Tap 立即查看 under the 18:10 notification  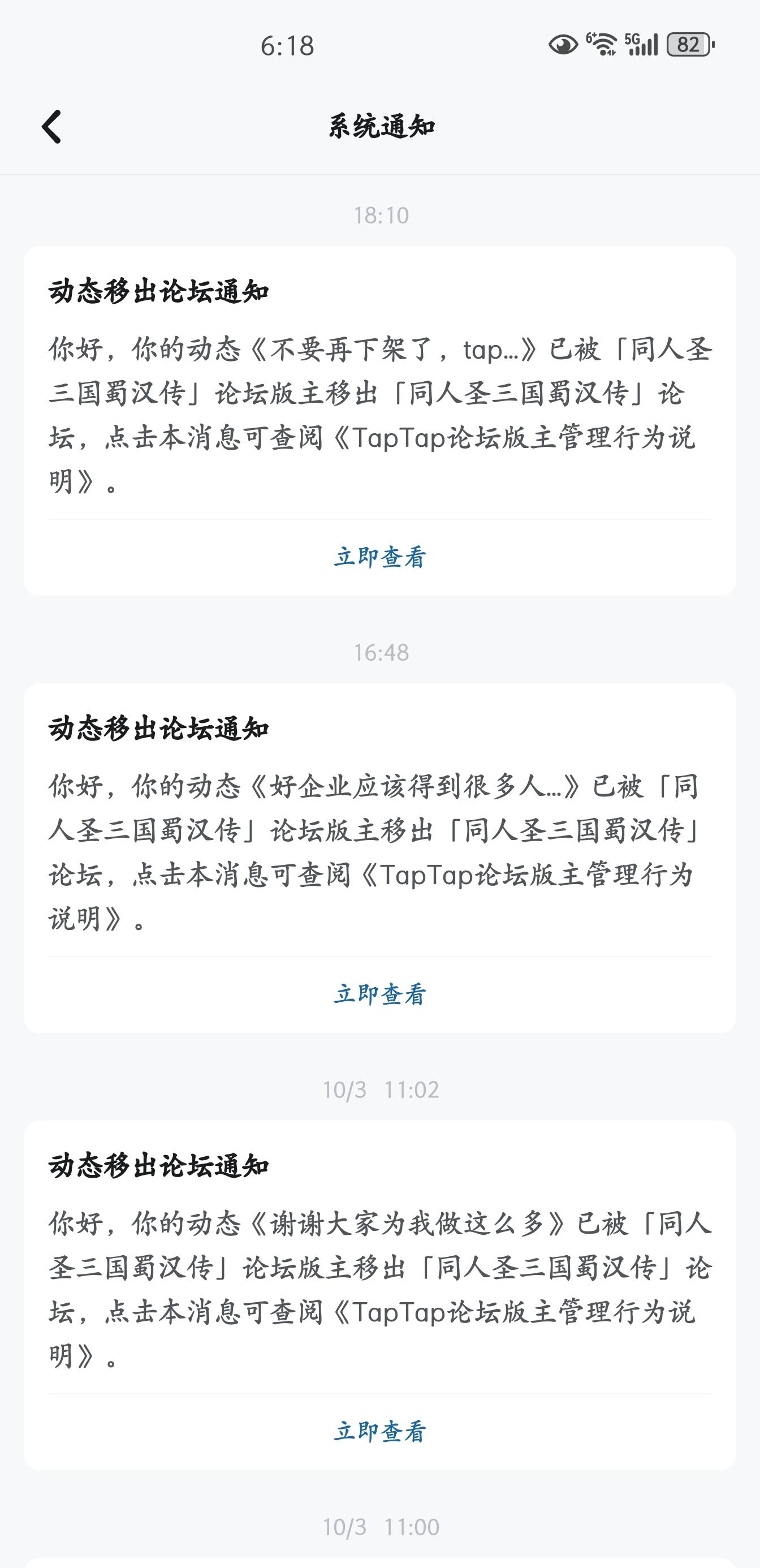pos(379,557)
